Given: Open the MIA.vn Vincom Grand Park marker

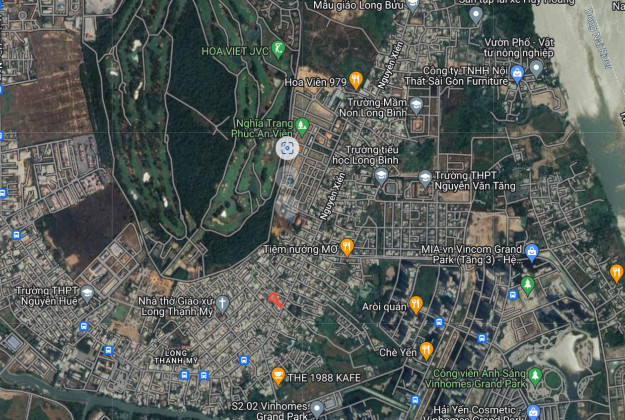Looking at the screenshot, I should (532, 251).
